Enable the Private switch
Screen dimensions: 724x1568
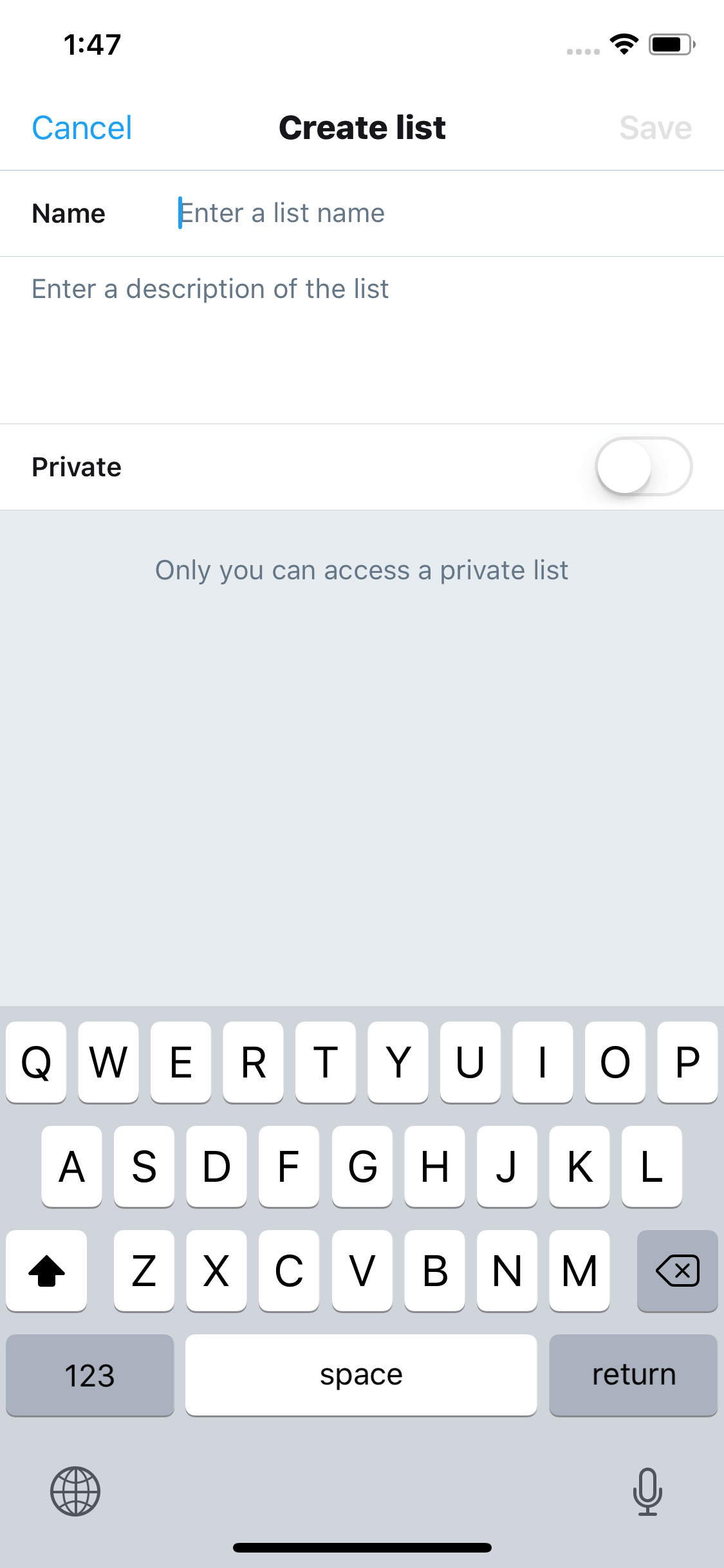tap(644, 467)
